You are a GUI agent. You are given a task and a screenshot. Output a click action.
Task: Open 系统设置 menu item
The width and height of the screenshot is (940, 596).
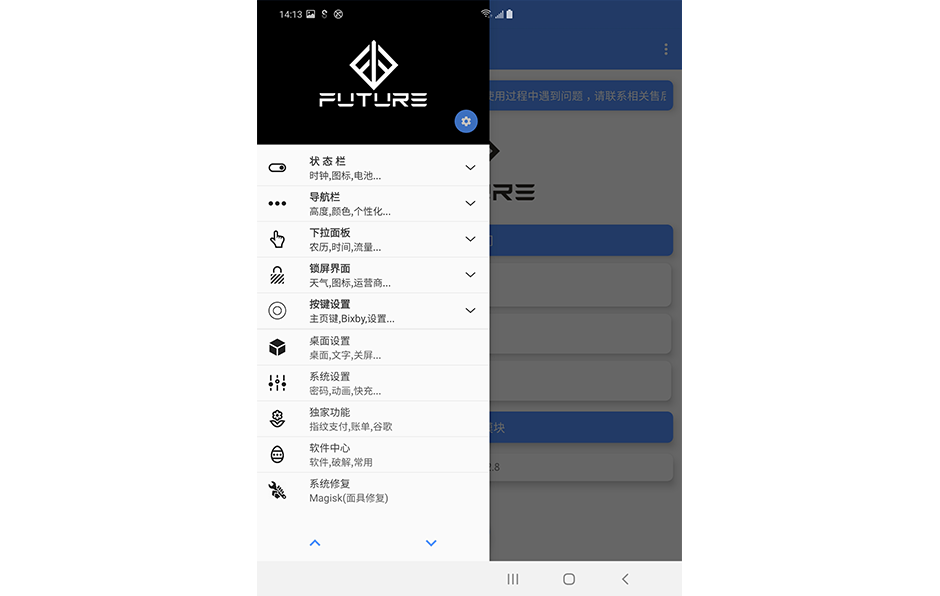[372, 383]
